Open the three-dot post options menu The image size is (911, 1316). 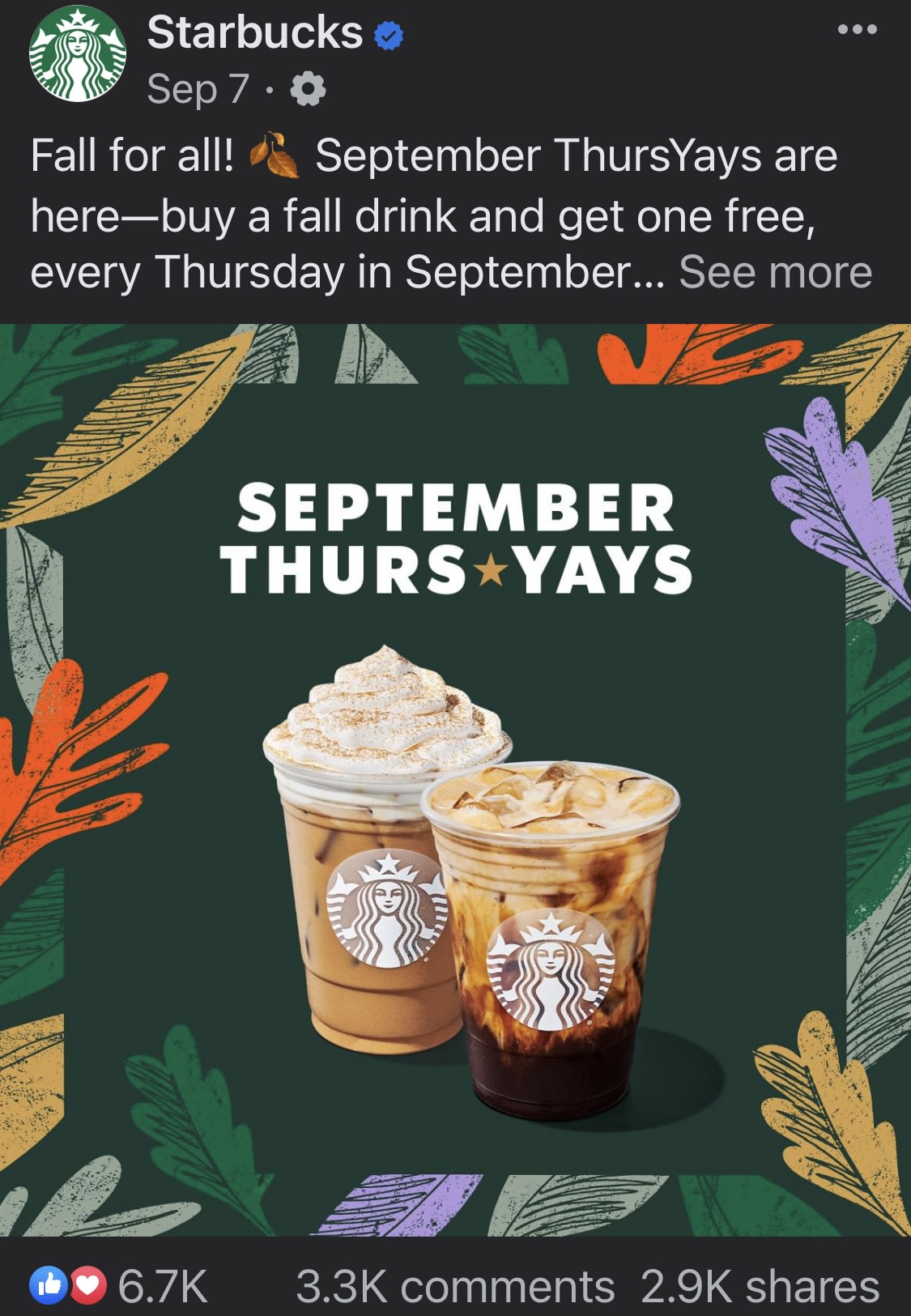pos(857,30)
